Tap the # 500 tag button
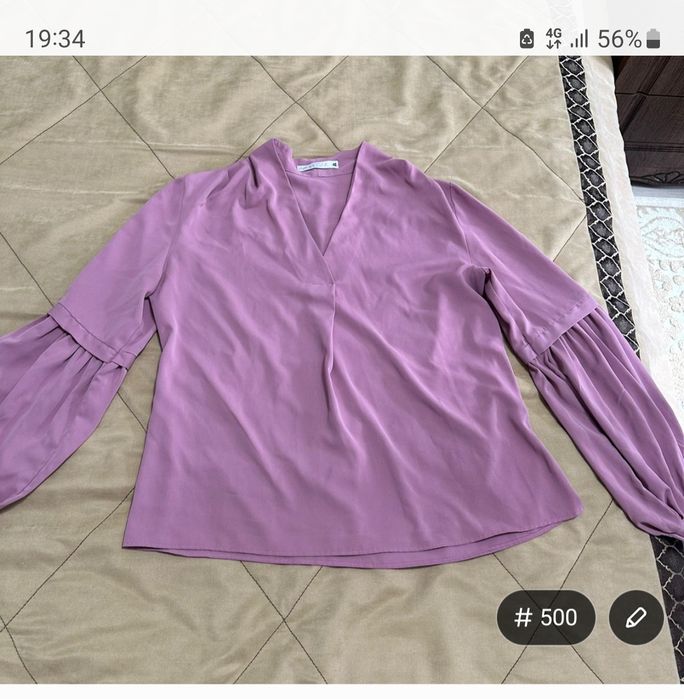The image size is (684, 699). click(546, 617)
